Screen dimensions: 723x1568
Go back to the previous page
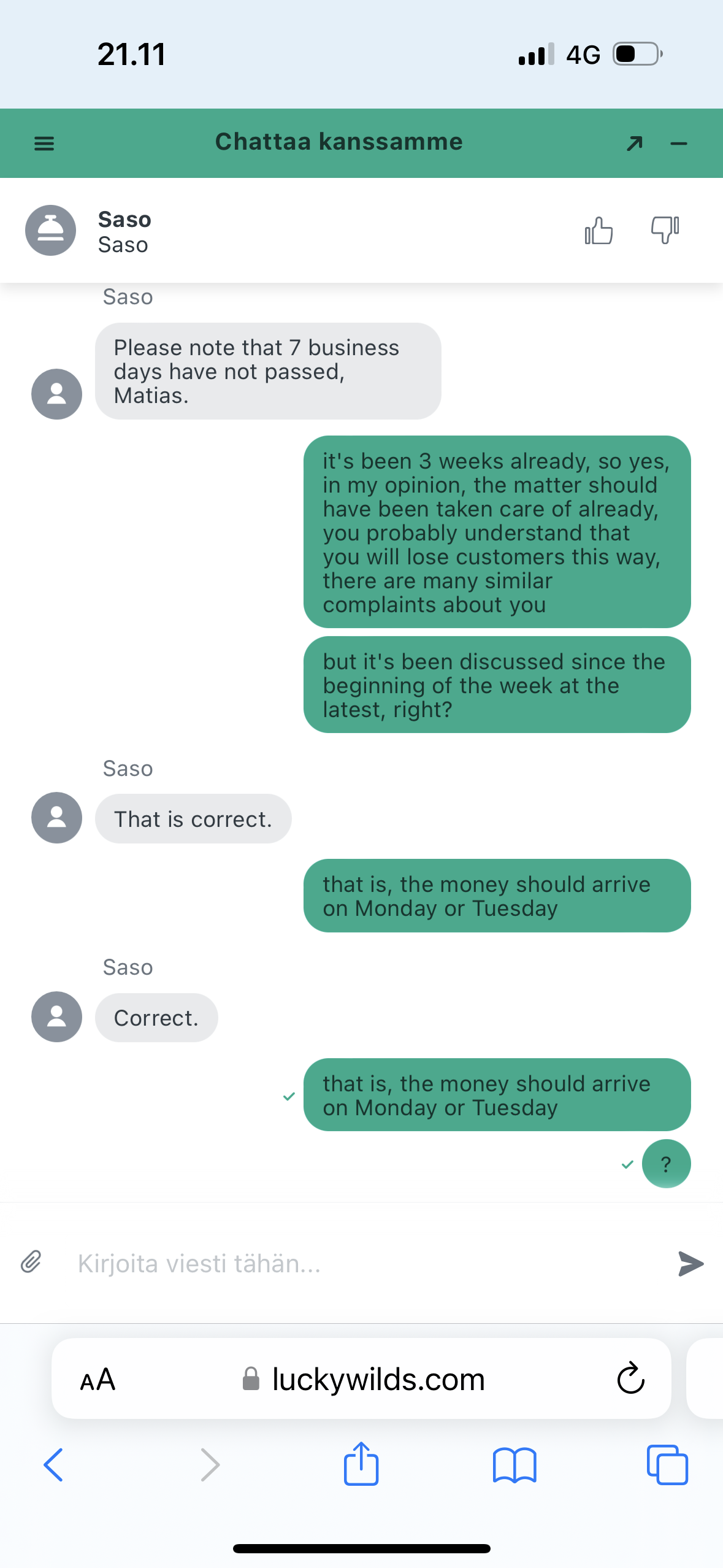coord(53,1465)
